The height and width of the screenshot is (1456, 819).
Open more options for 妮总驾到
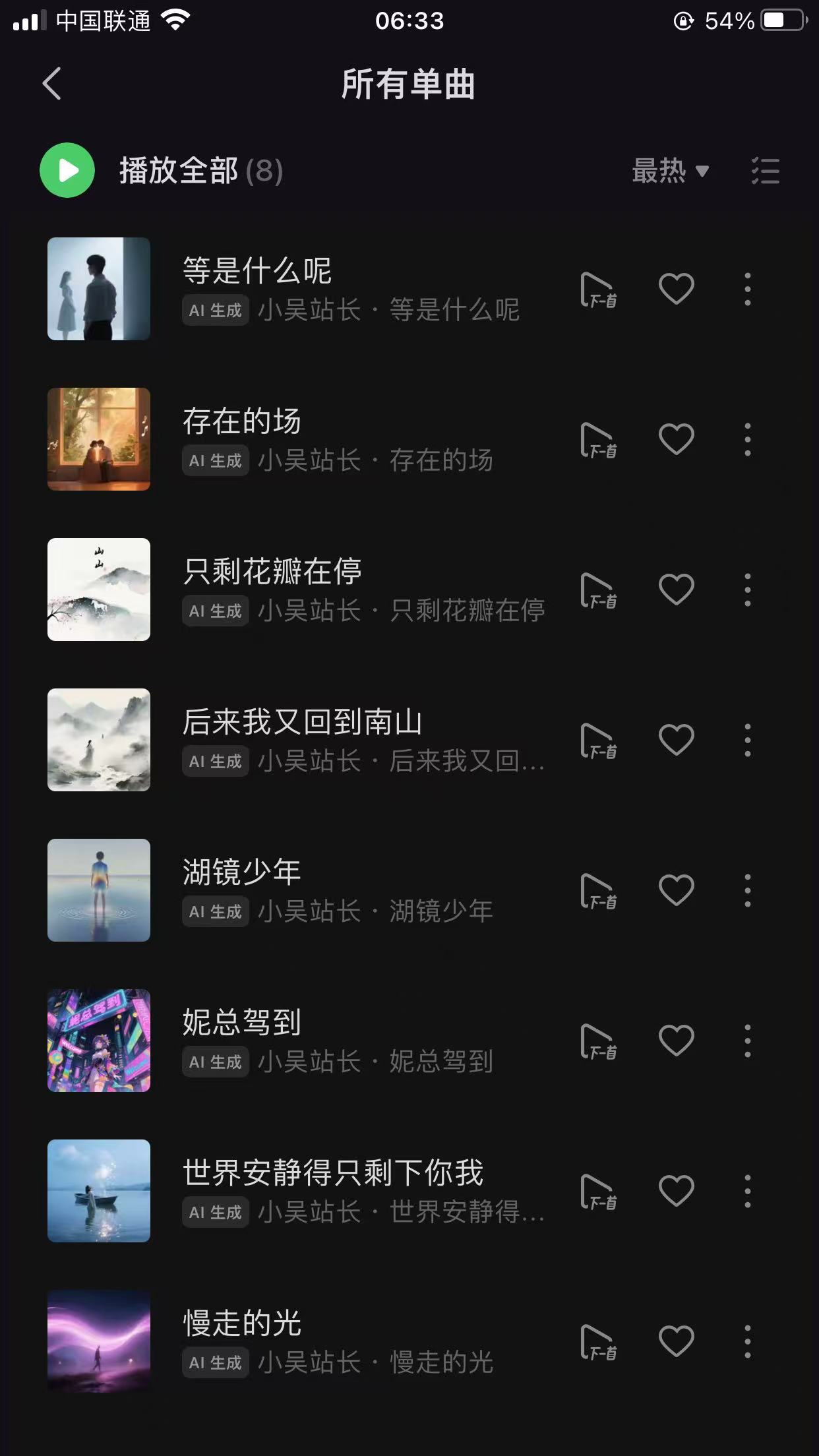click(x=747, y=1041)
